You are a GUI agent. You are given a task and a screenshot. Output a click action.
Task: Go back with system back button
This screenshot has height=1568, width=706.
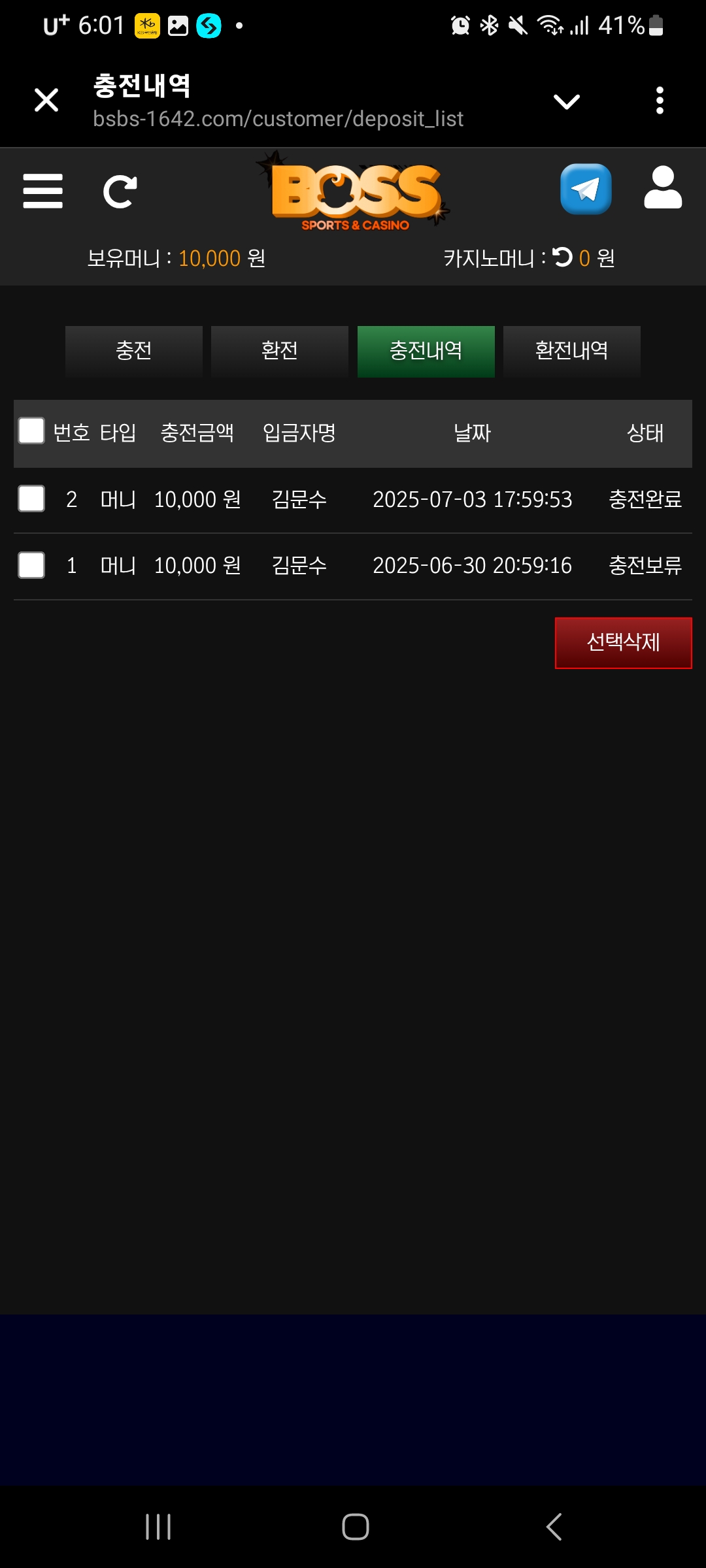[x=554, y=1527]
